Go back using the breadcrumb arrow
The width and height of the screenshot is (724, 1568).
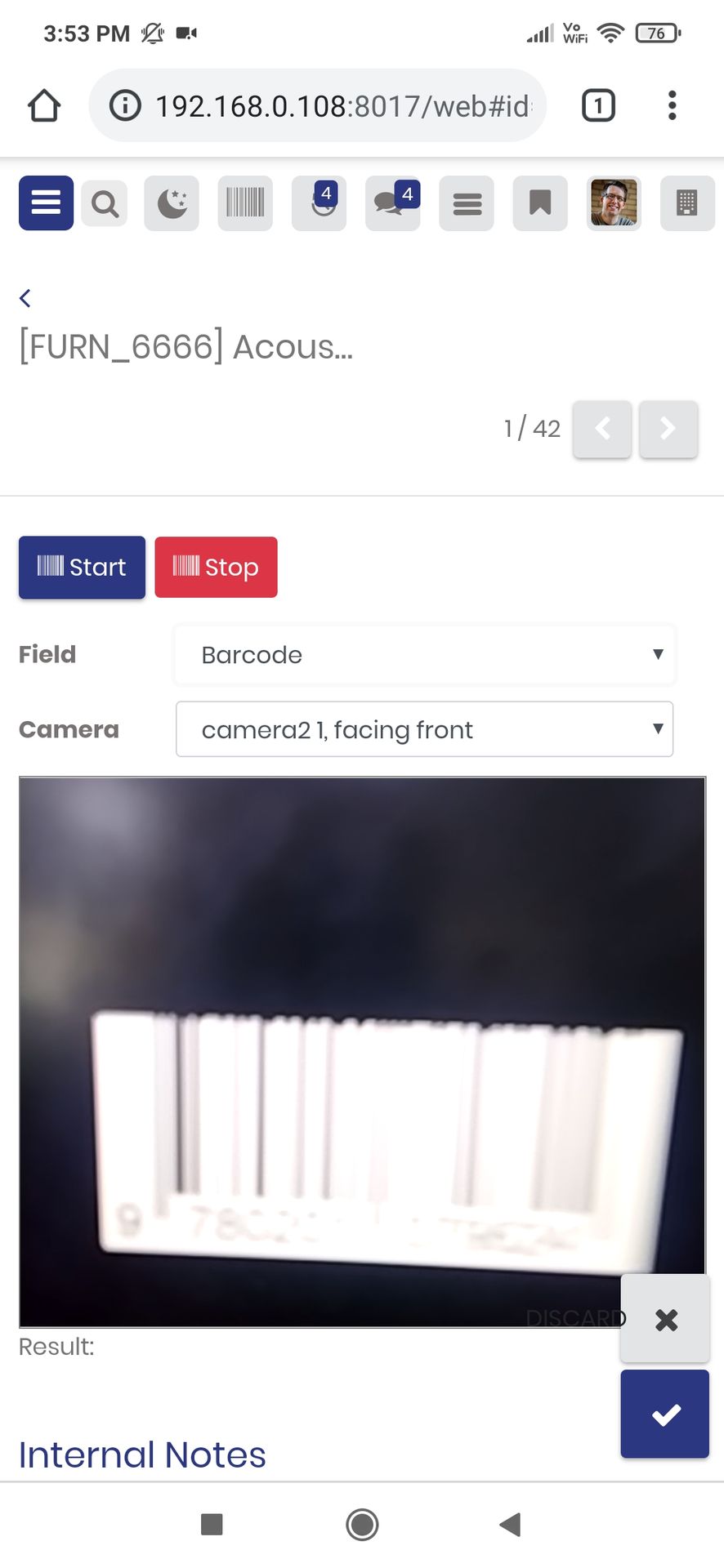pyautogui.click(x=25, y=298)
